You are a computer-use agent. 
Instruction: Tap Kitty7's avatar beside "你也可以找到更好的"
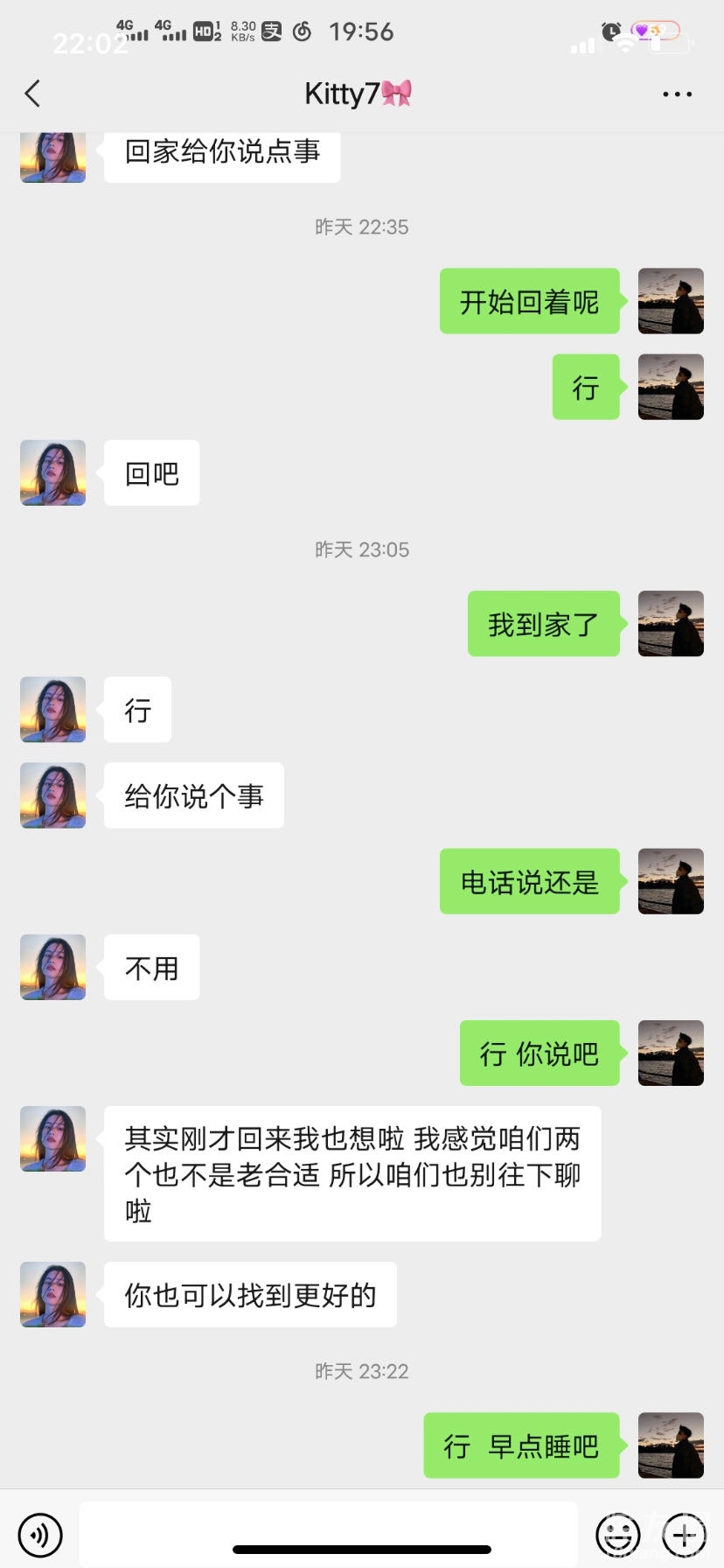[x=53, y=1294]
